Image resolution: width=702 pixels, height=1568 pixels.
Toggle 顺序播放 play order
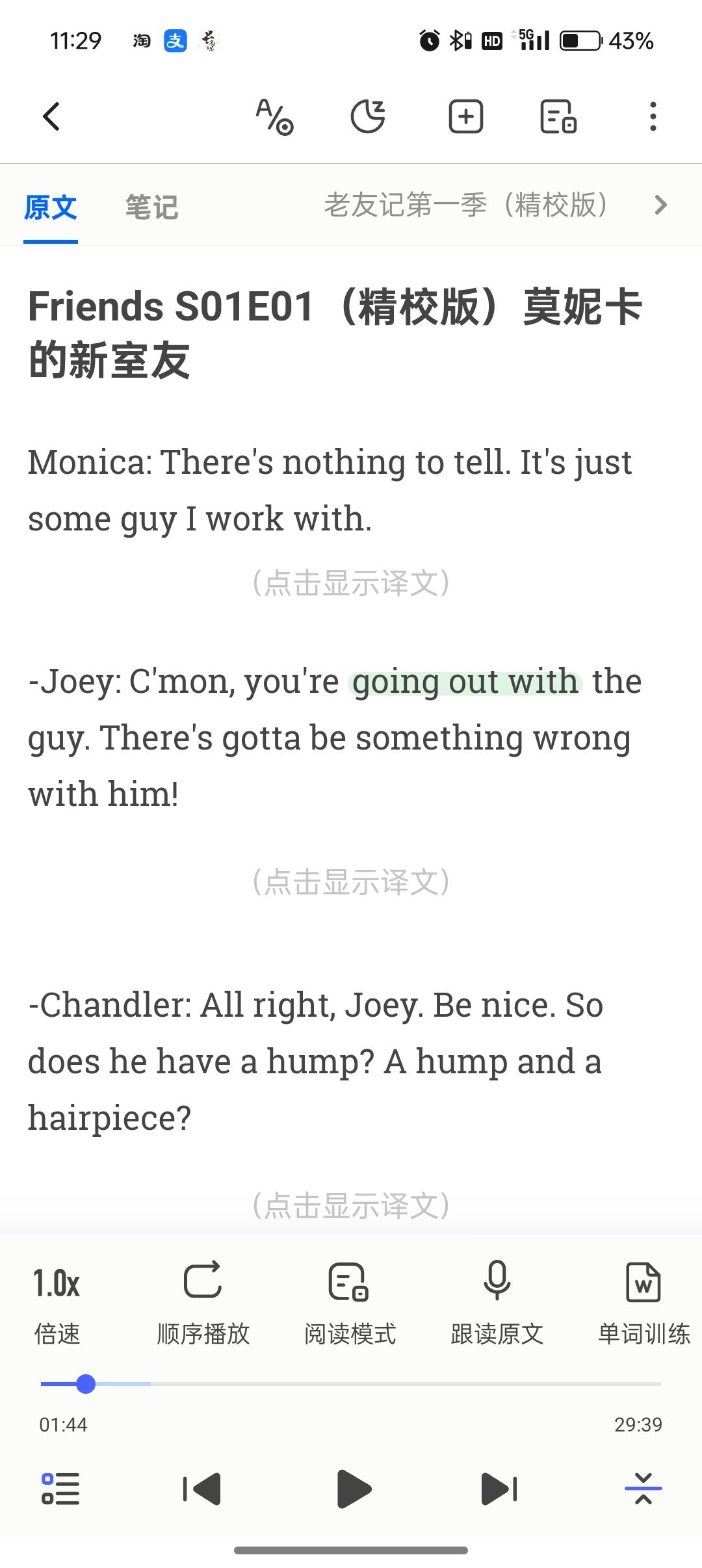click(203, 1305)
